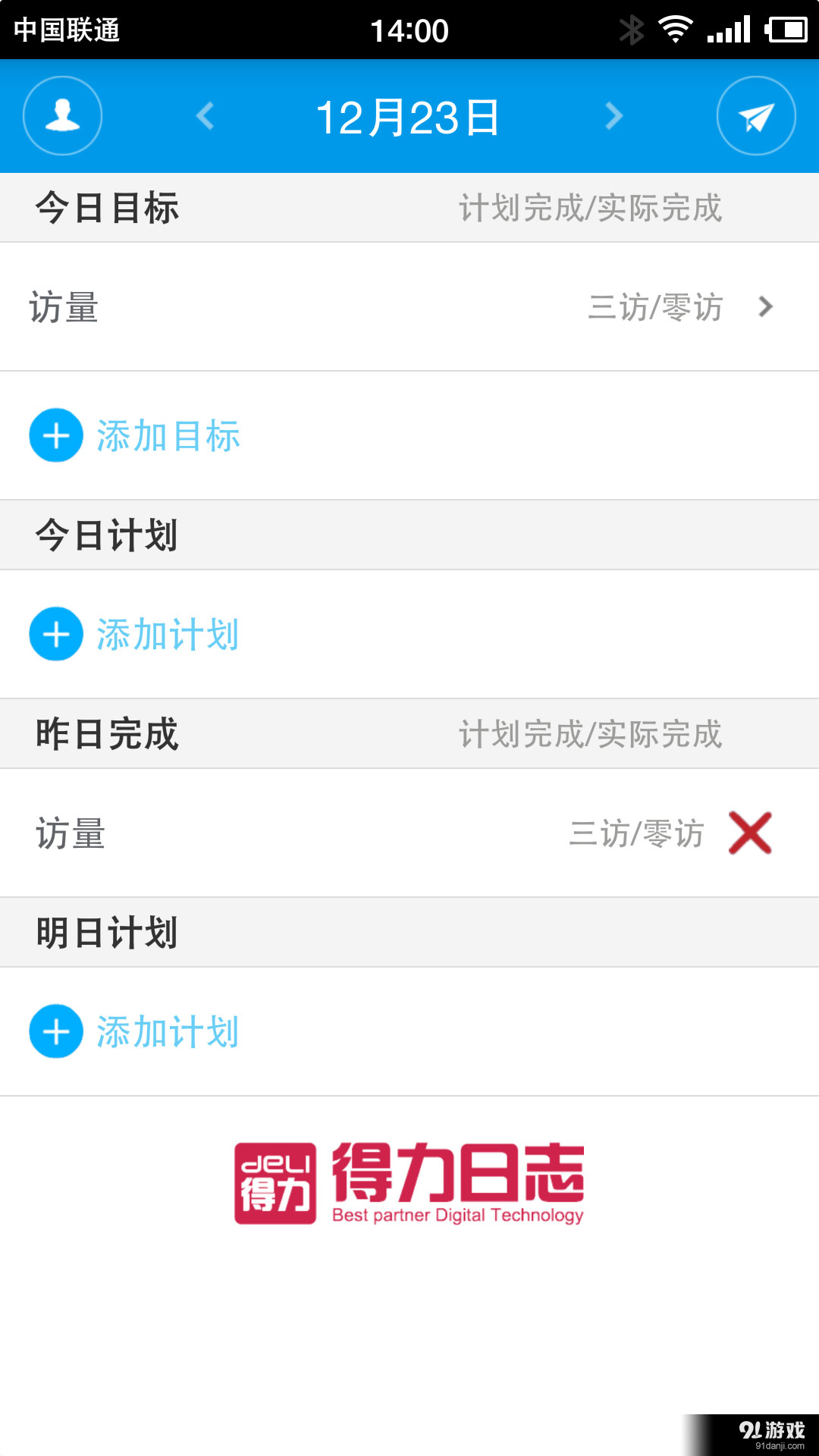Screen dimensions: 819x1456
Task: Go to next day with right arrow
Action: pos(614,115)
